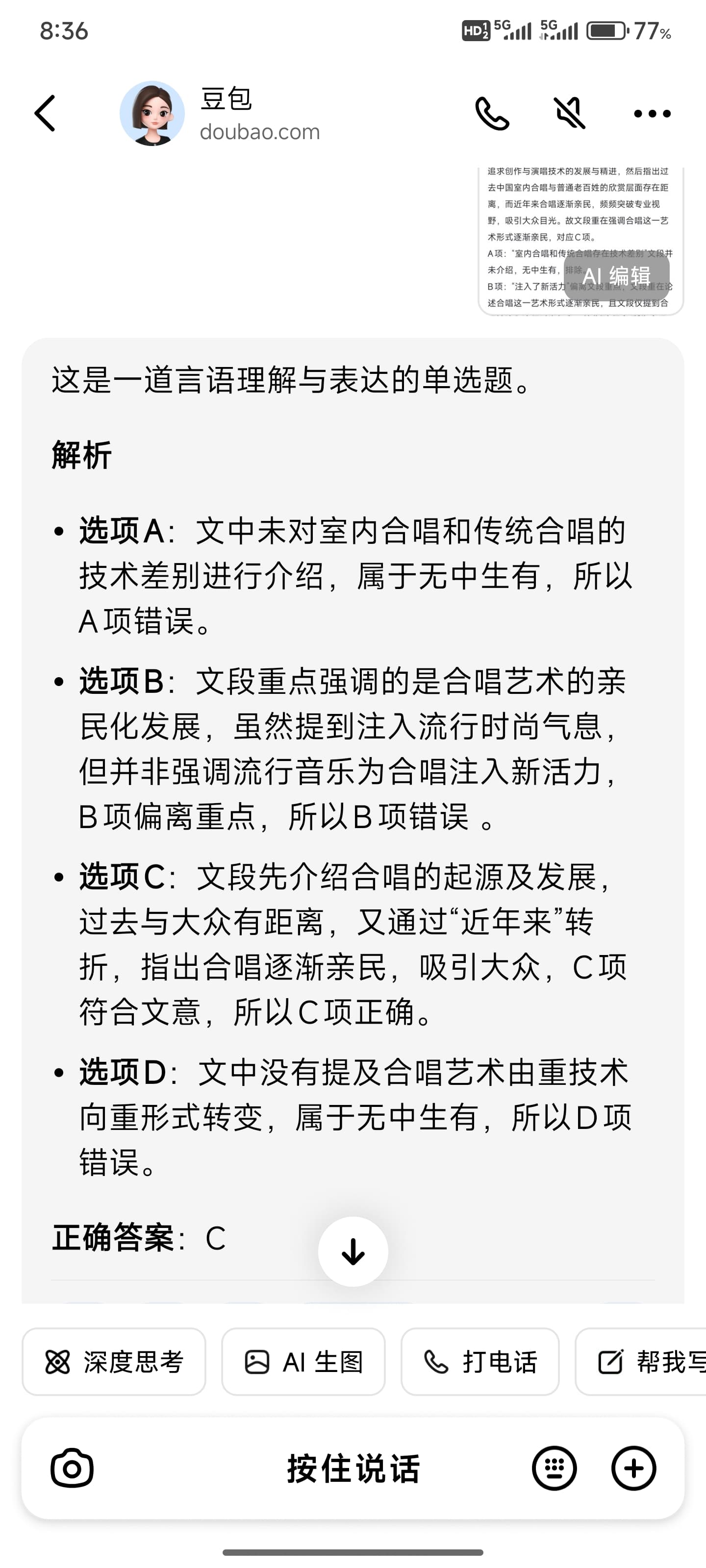Jump to latest message with down arrow
The image size is (706, 1568).
(x=353, y=1251)
